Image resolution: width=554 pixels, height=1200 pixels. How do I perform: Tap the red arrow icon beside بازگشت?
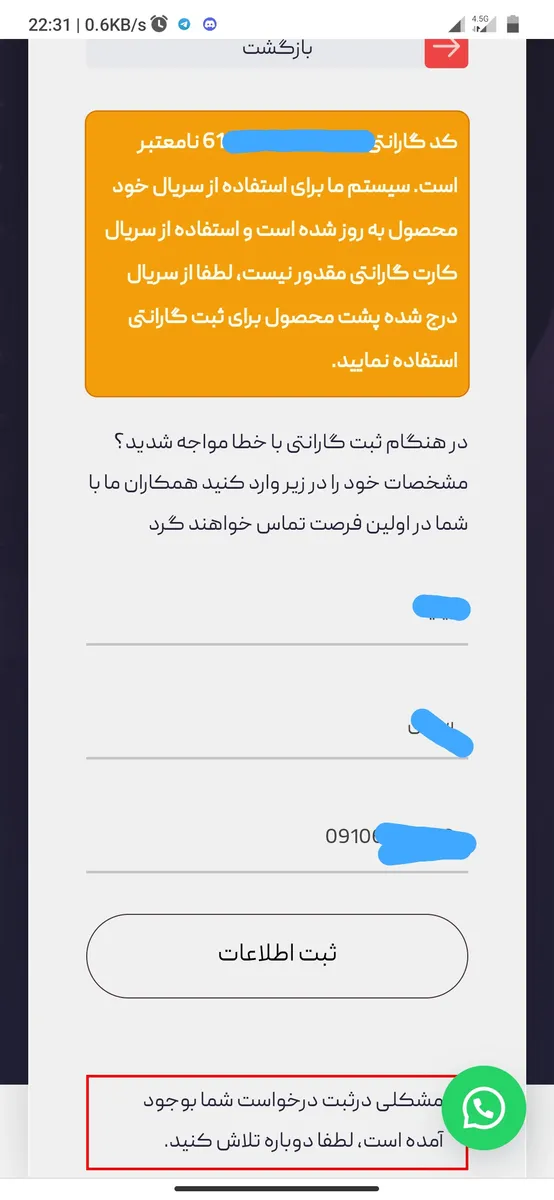[x=446, y=52]
